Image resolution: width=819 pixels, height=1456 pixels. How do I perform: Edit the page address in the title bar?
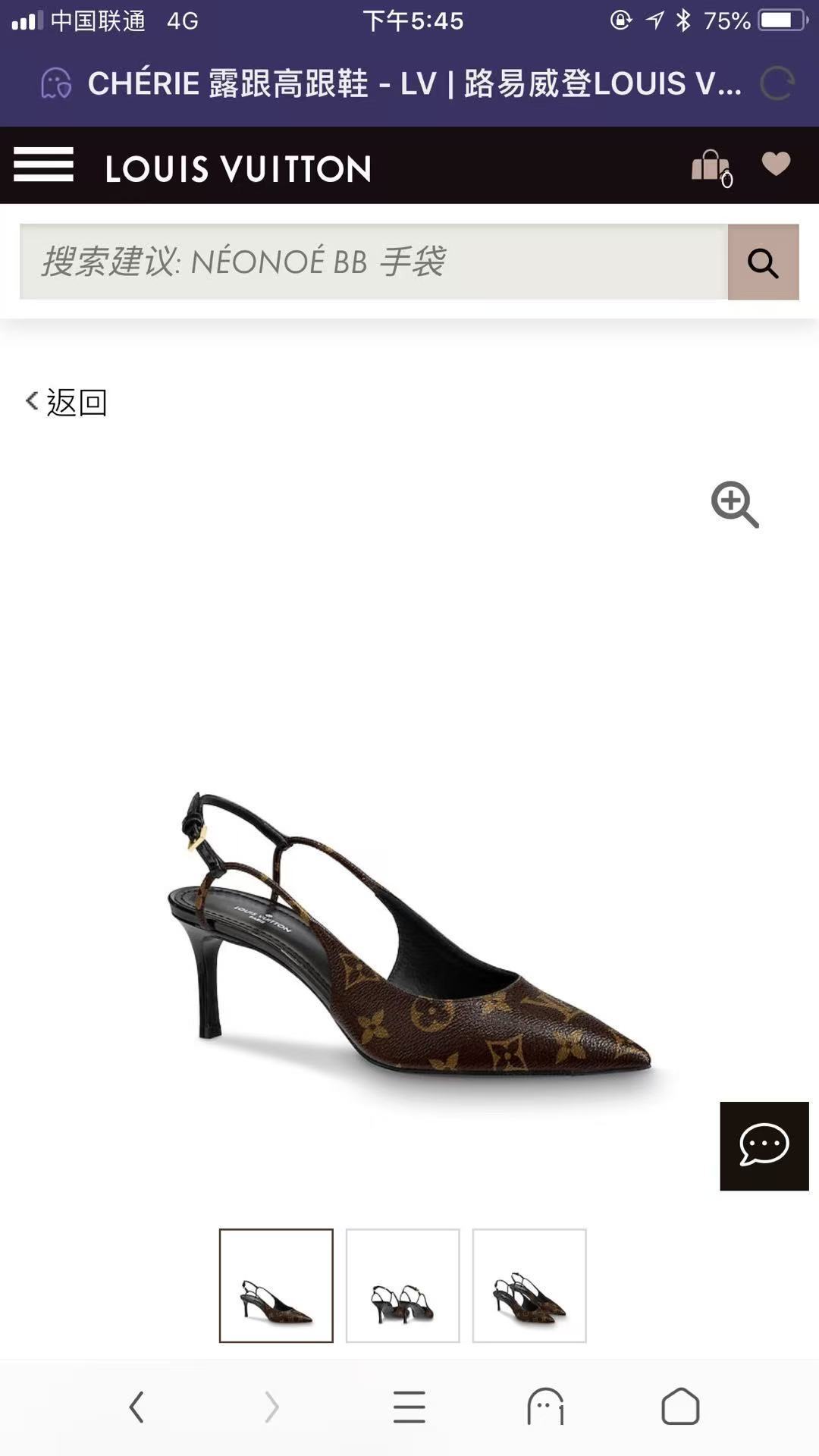[413, 83]
